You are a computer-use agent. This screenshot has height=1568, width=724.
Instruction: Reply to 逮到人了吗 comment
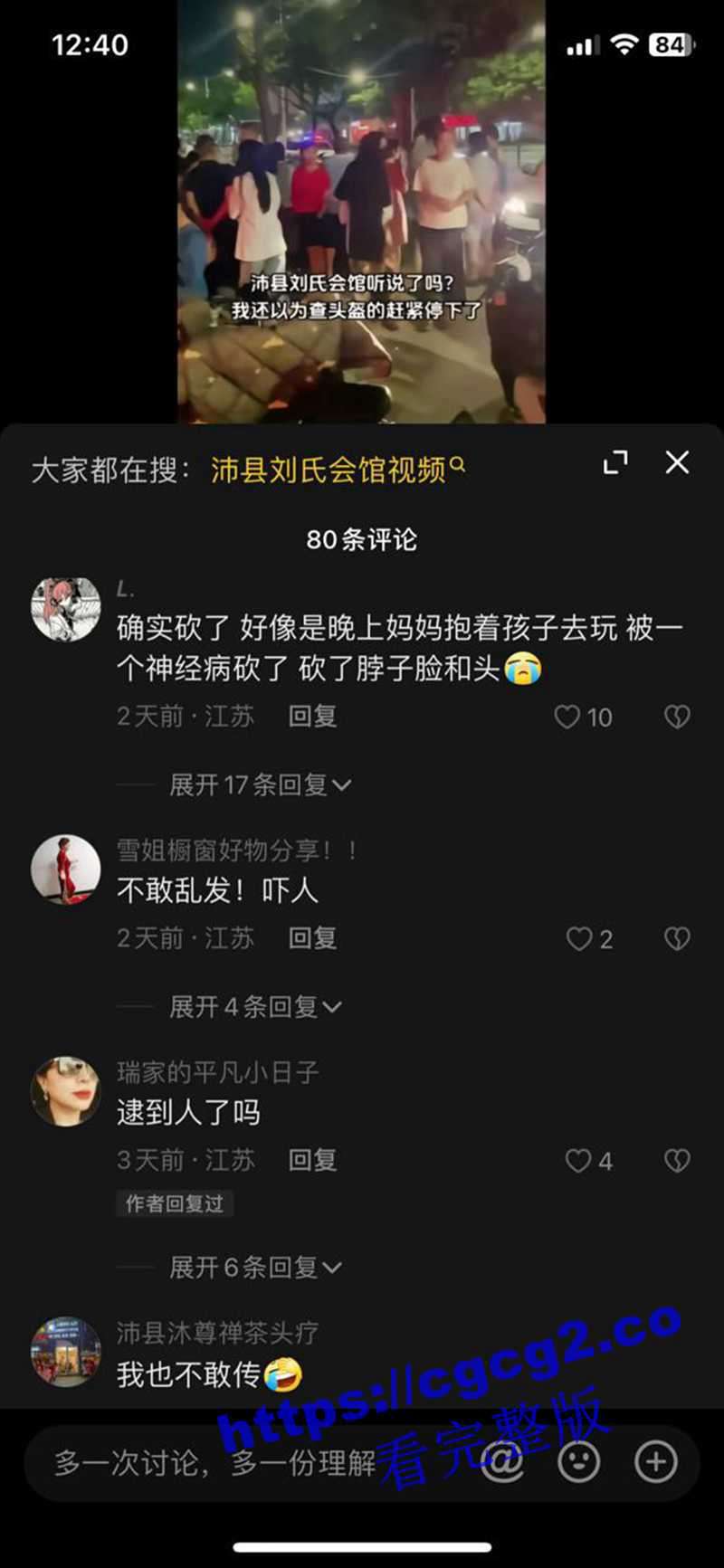pyautogui.click(x=312, y=1160)
